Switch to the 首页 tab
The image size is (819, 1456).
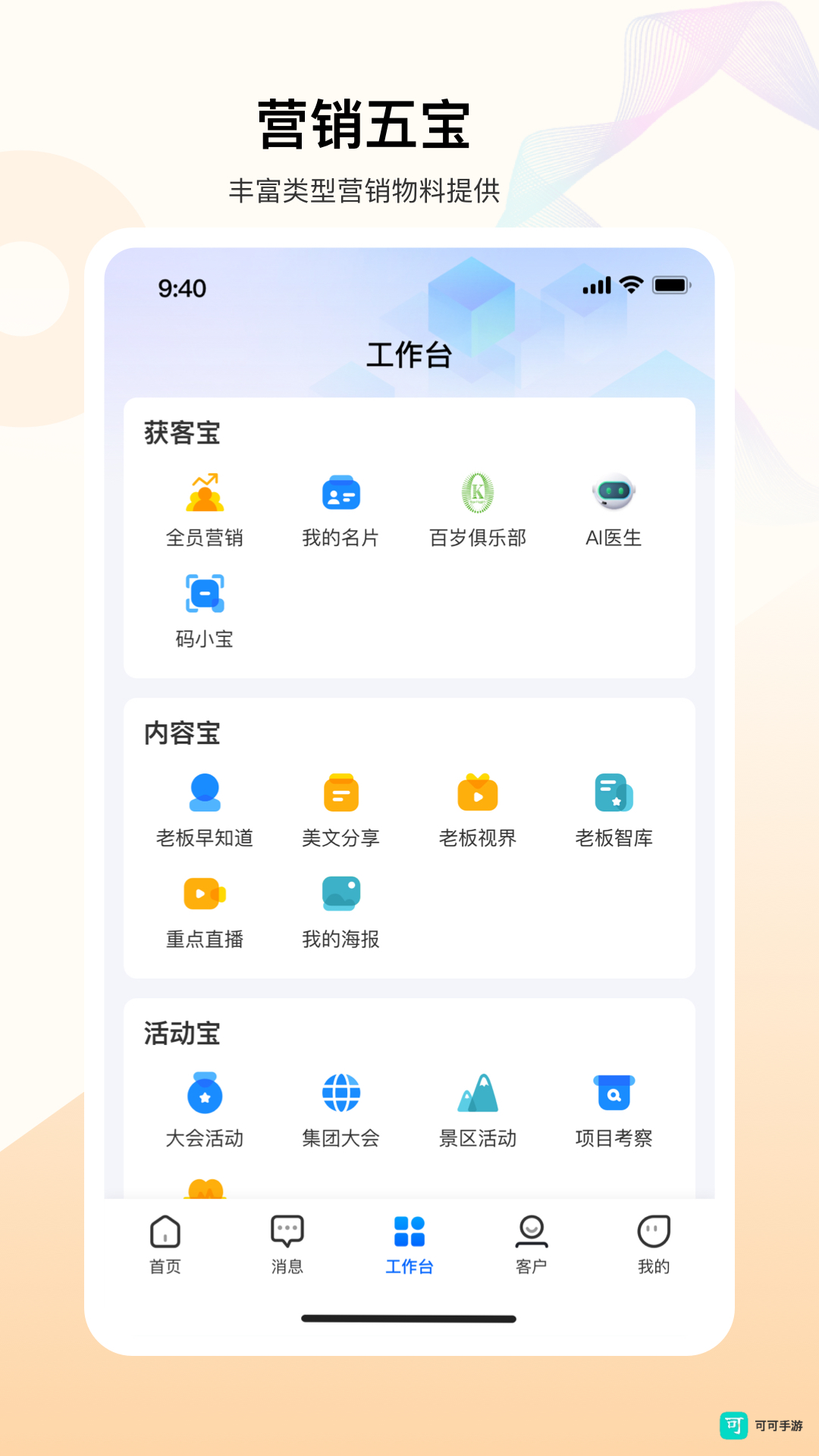[164, 1244]
